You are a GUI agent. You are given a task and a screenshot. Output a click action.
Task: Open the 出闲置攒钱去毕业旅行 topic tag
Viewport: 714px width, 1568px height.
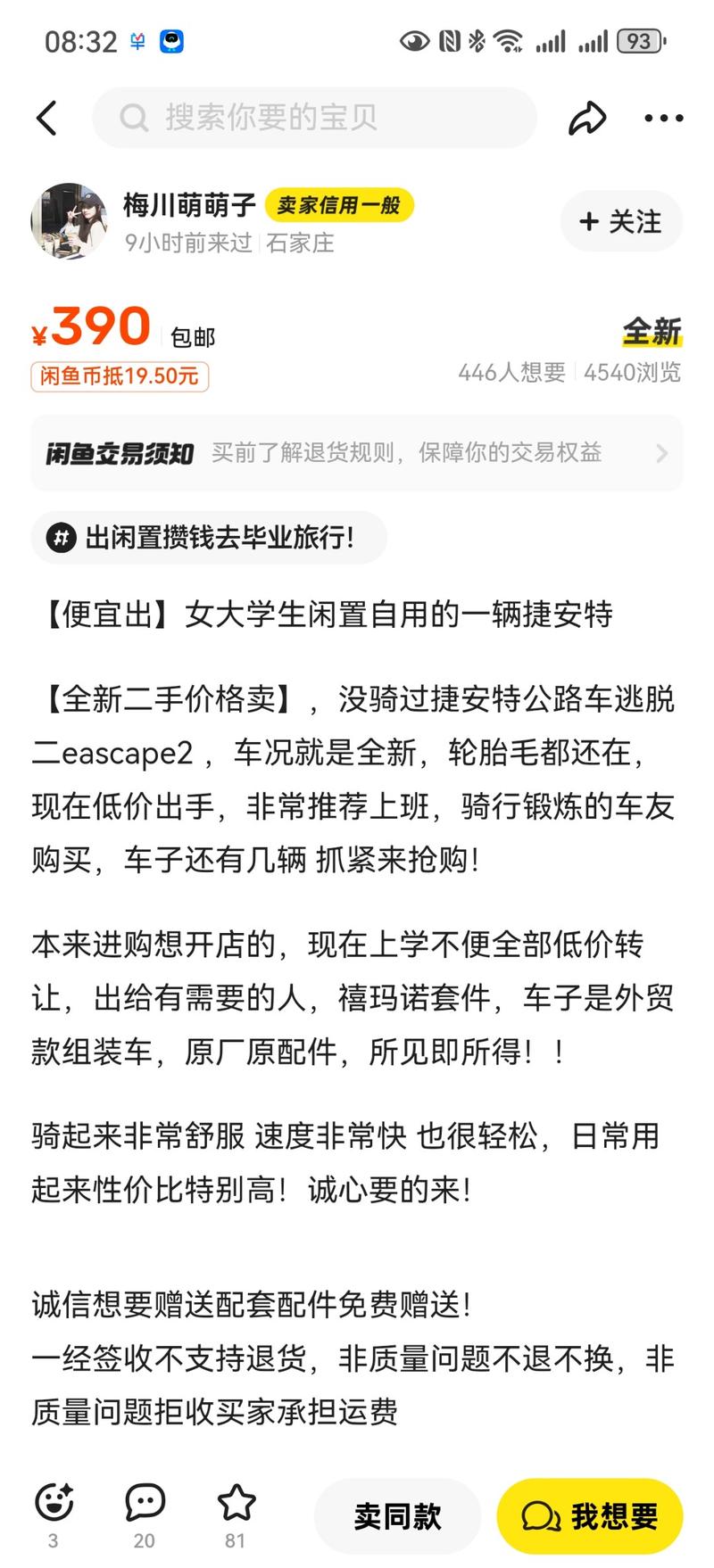[209, 538]
